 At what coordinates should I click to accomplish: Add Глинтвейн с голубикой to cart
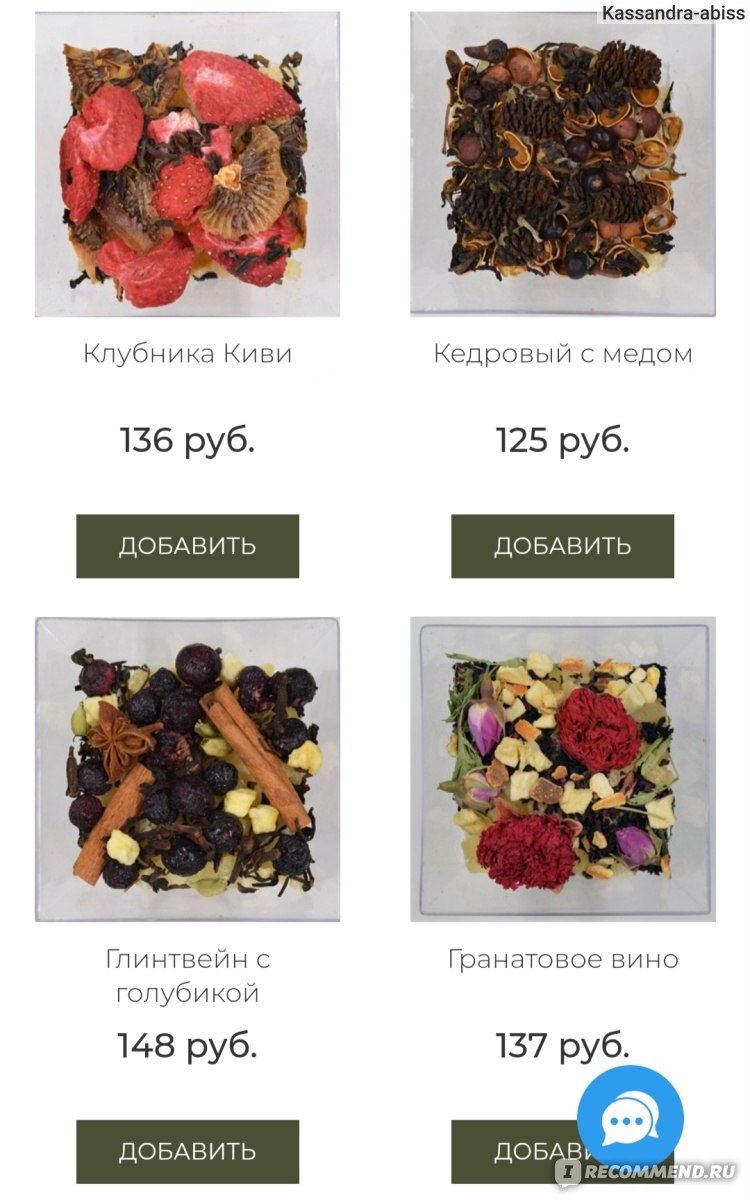pos(188,1151)
